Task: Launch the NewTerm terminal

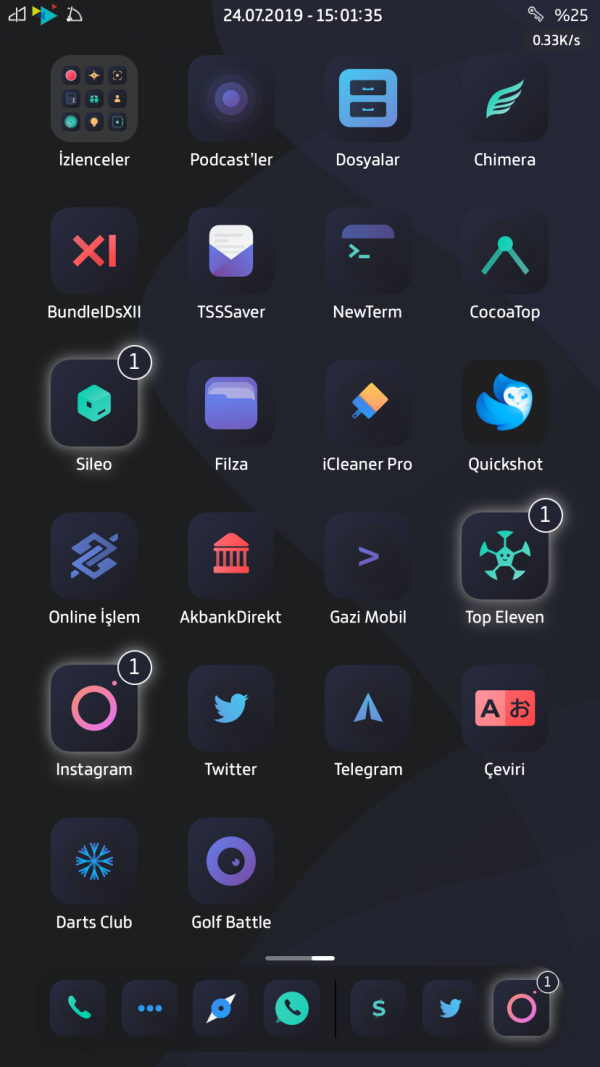Action: [367, 251]
